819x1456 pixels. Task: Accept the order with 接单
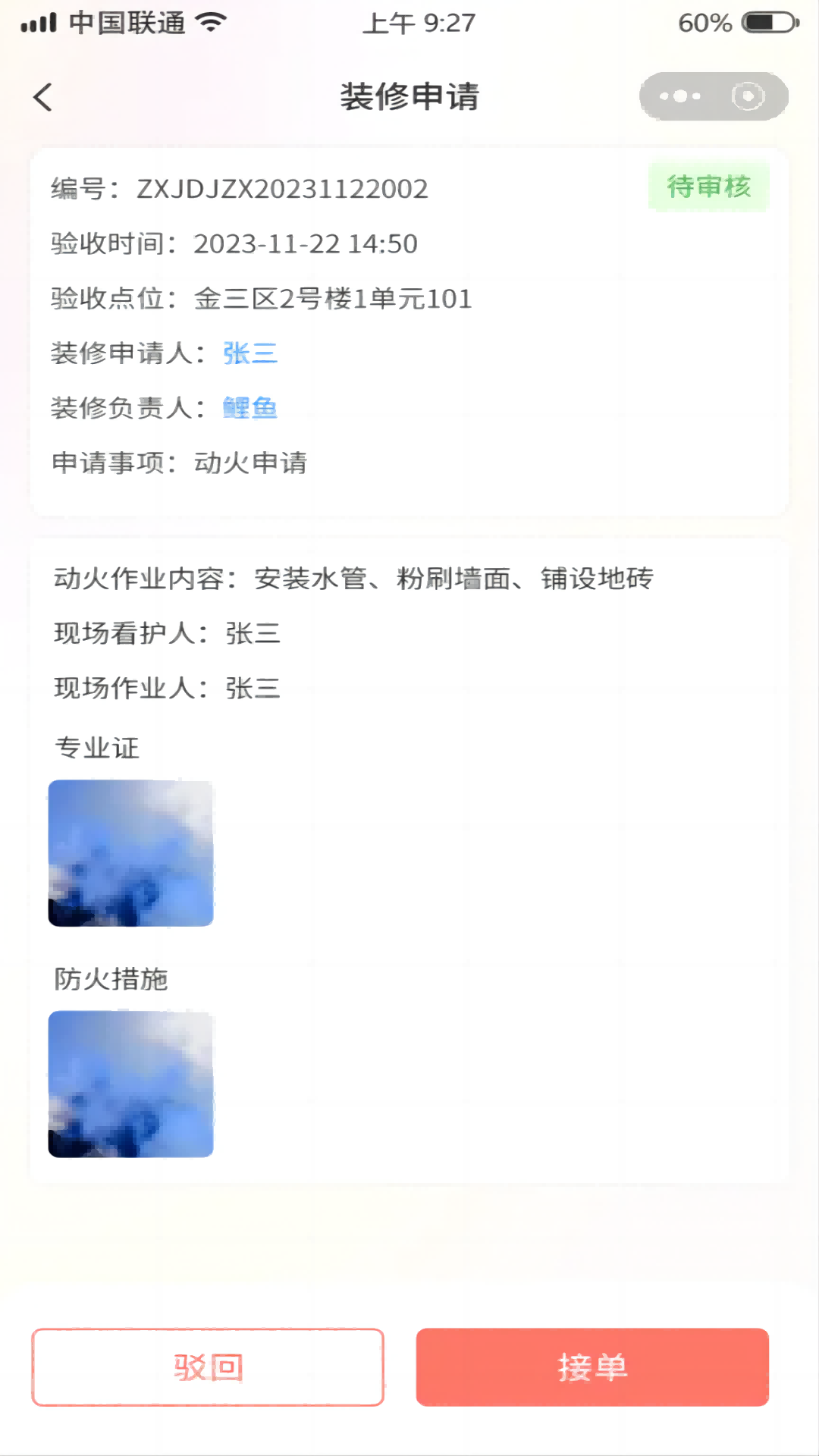pyautogui.click(x=592, y=1367)
